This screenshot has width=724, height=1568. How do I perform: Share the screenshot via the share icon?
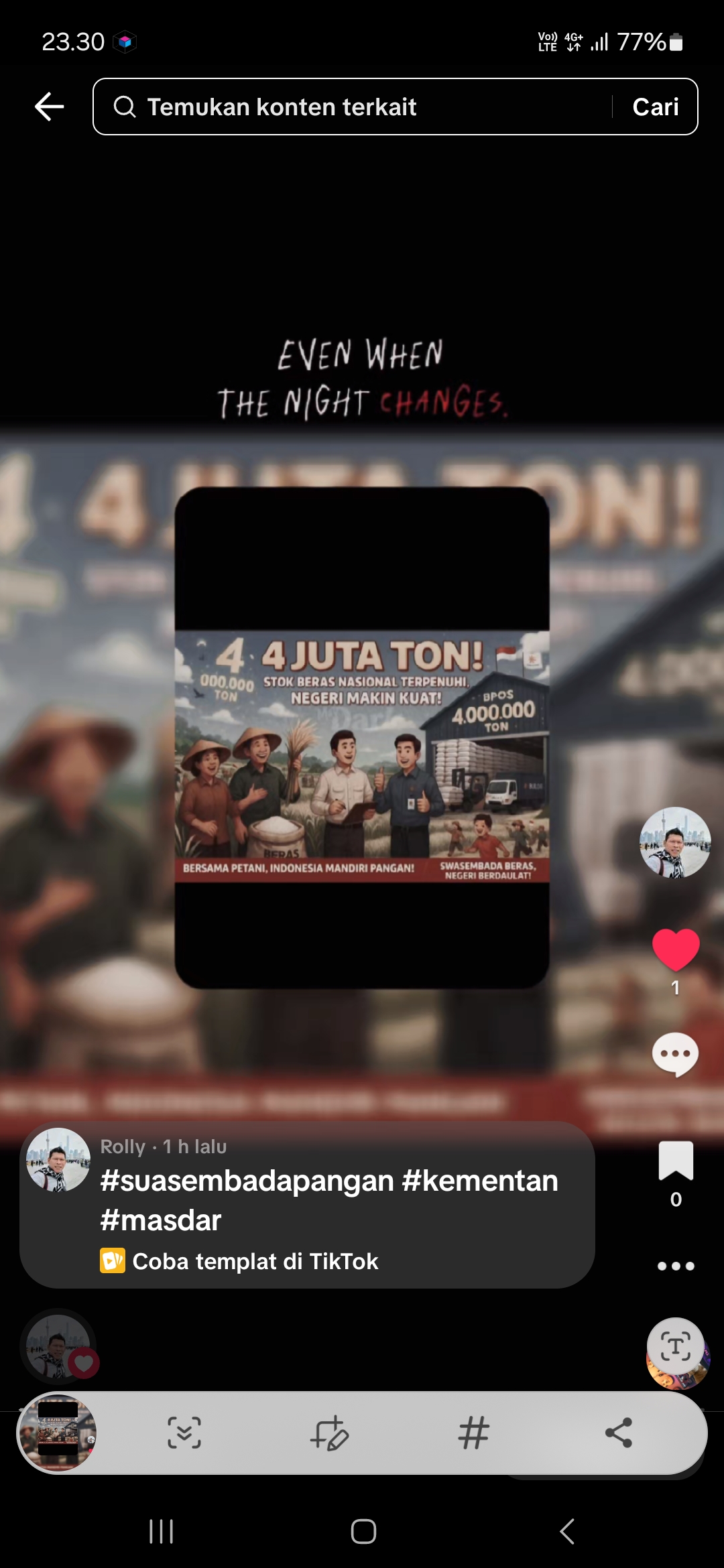pyautogui.click(x=619, y=1433)
